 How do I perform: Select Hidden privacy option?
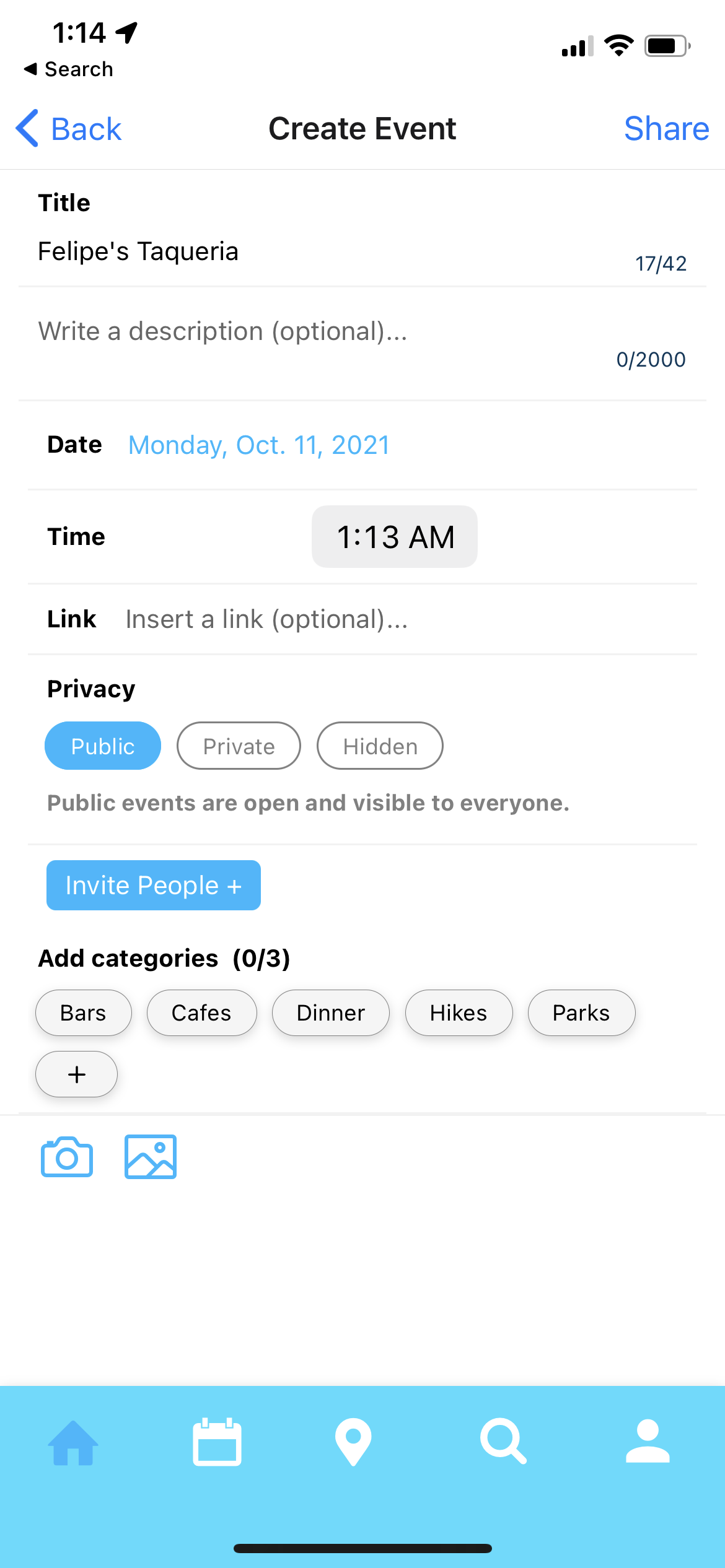(380, 746)
